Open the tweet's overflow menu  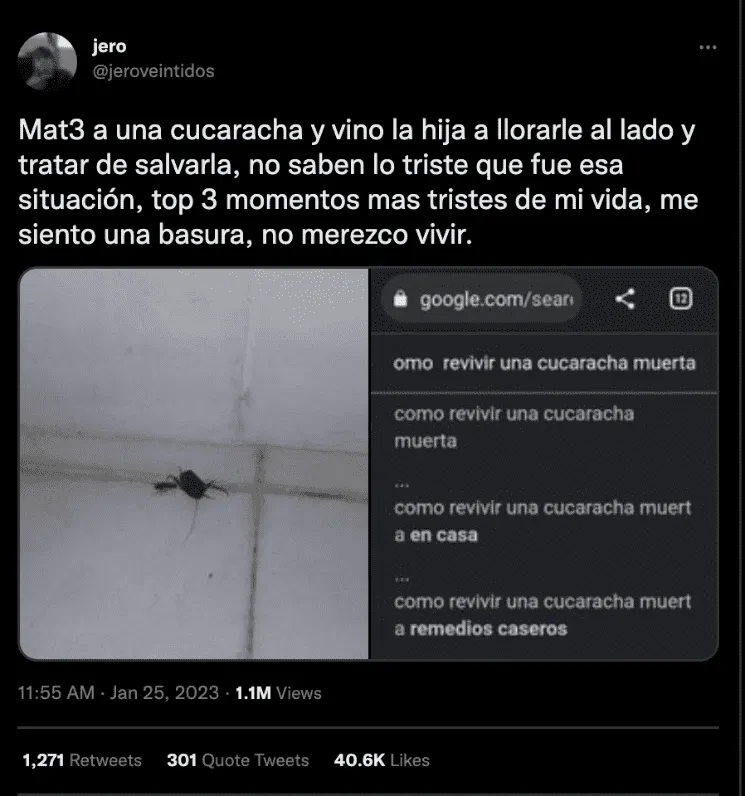[x=707, y=47]
